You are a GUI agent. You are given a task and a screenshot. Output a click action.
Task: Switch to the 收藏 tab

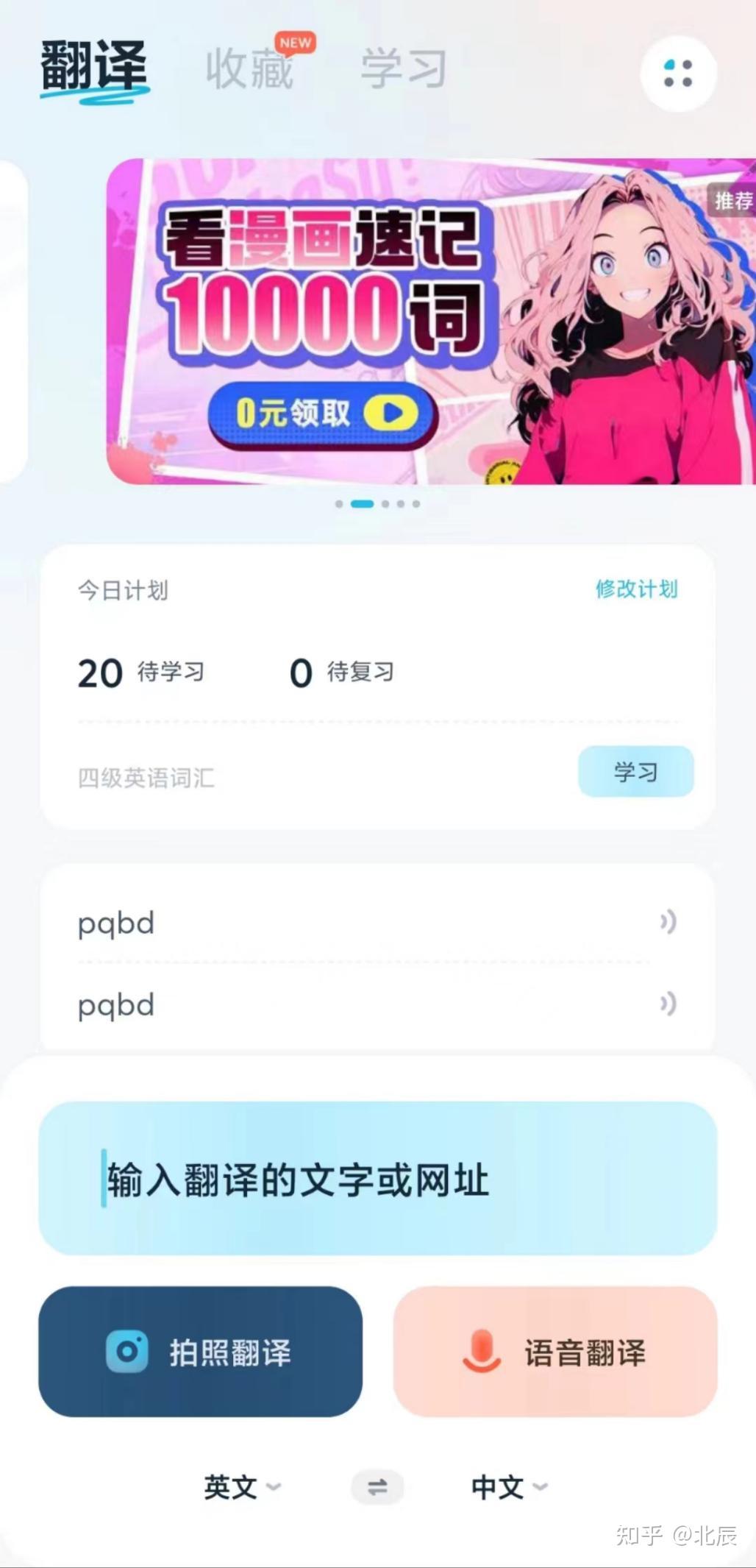250,70
